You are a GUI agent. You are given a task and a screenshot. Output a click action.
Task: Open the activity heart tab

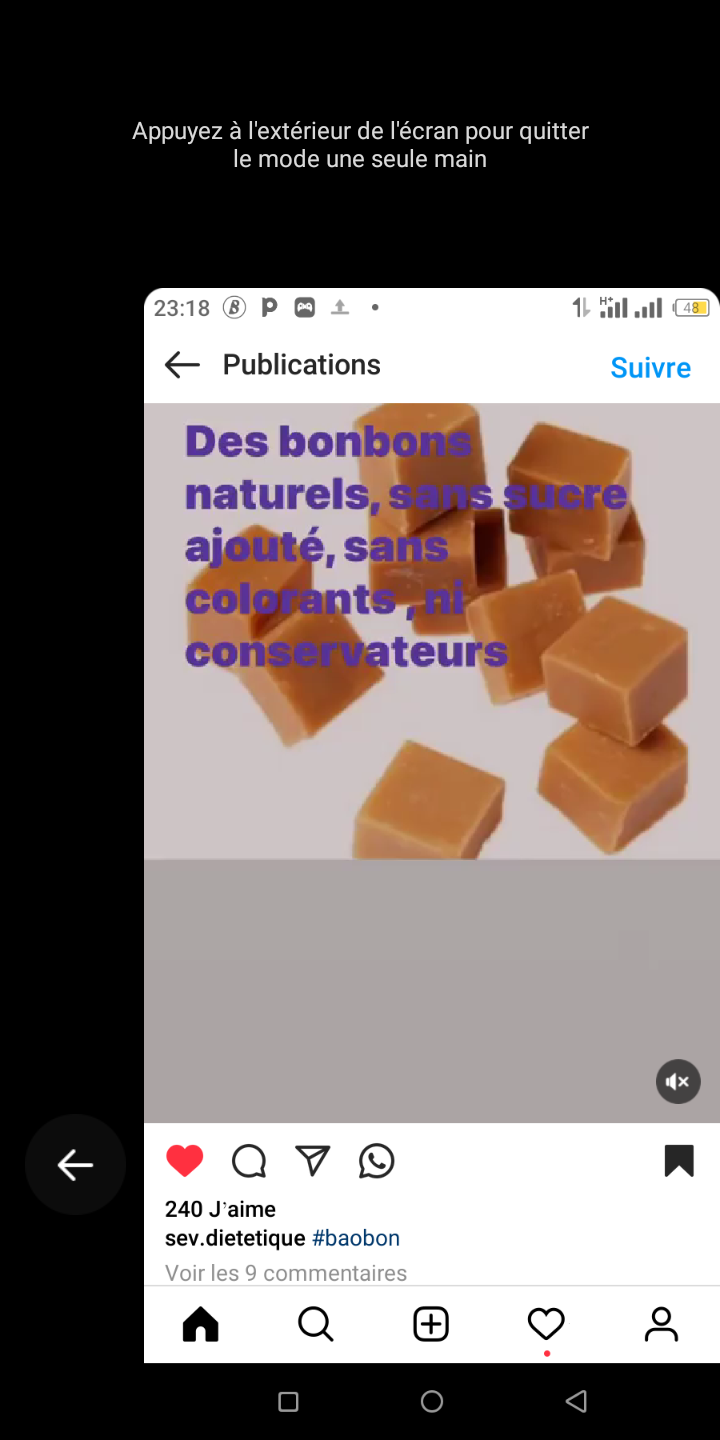(x=546, y=1324)
